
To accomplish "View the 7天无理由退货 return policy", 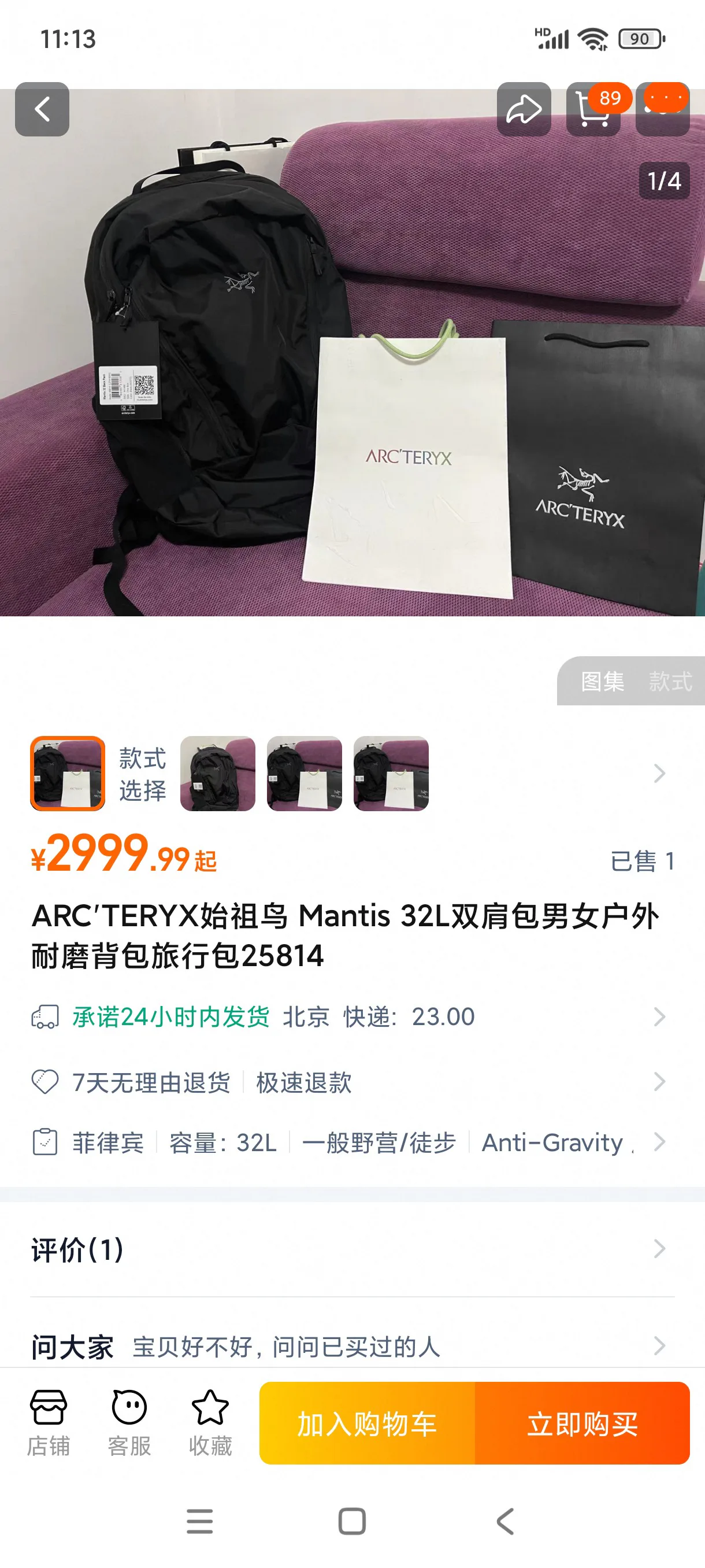I will pos(352,1082).
